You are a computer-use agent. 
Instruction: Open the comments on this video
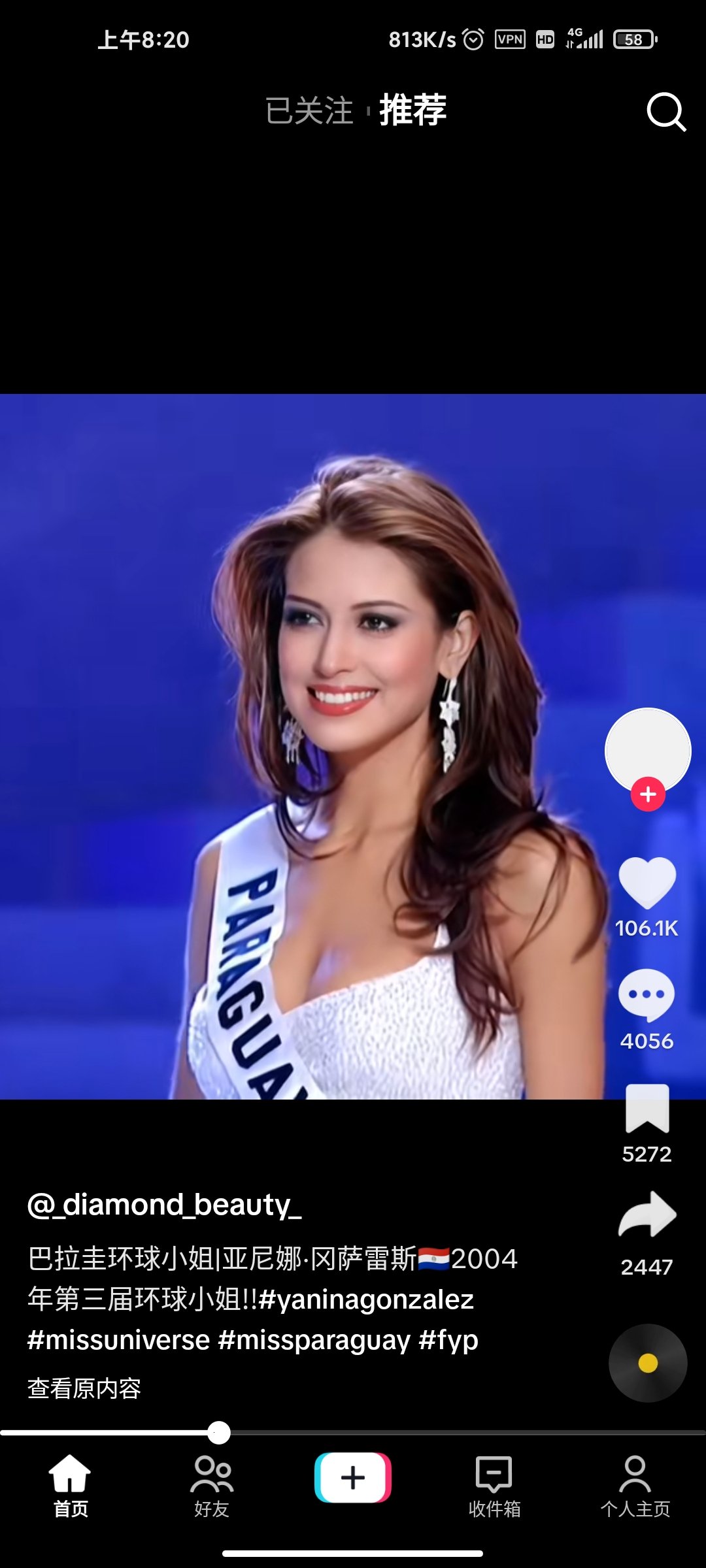(x=647, y=995)
